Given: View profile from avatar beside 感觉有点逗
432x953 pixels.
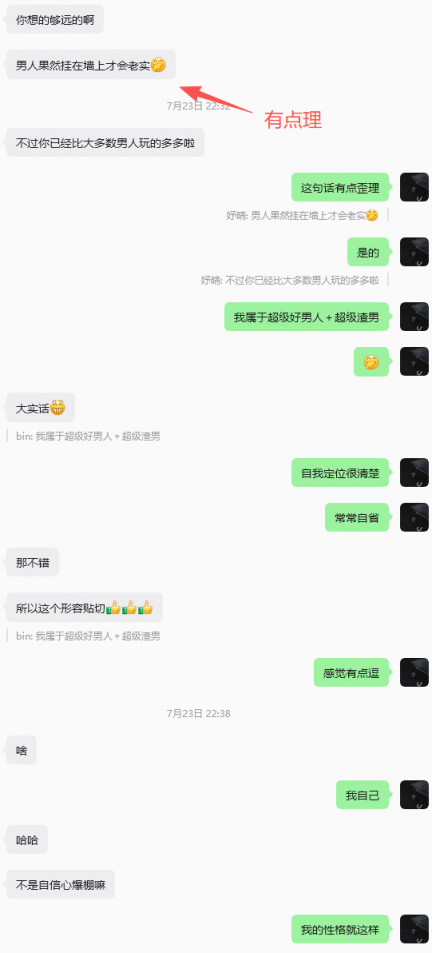Looking at the screenshot, I should click(414, 672).
